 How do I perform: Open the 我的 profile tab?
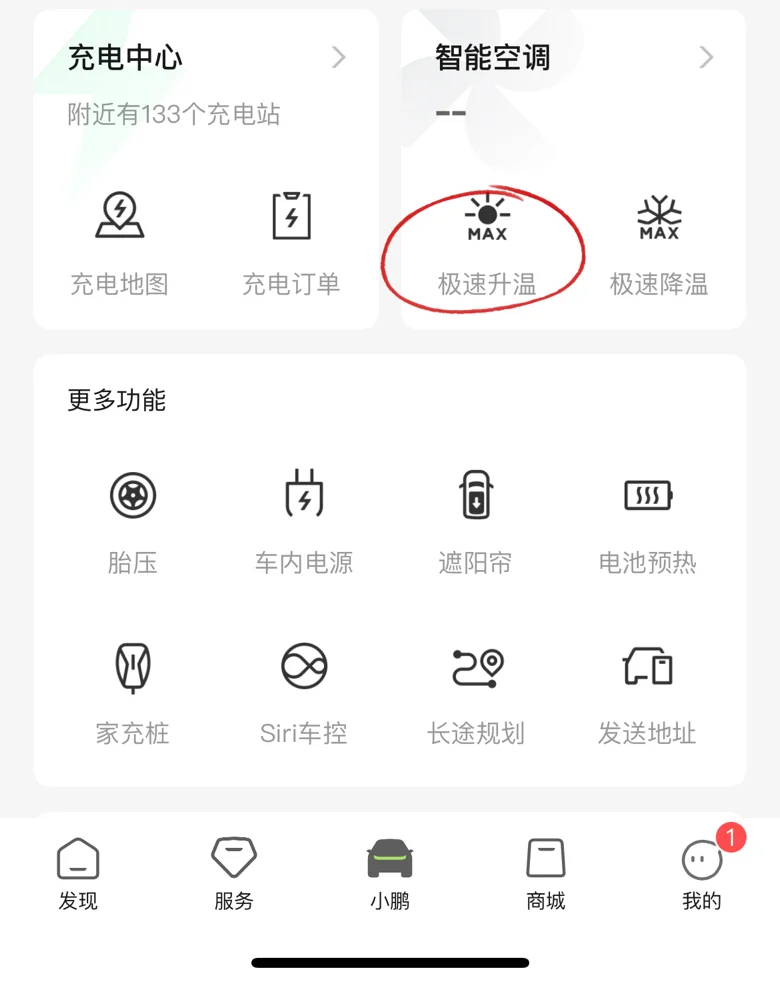pyautogui.click(x=702, y=873)
